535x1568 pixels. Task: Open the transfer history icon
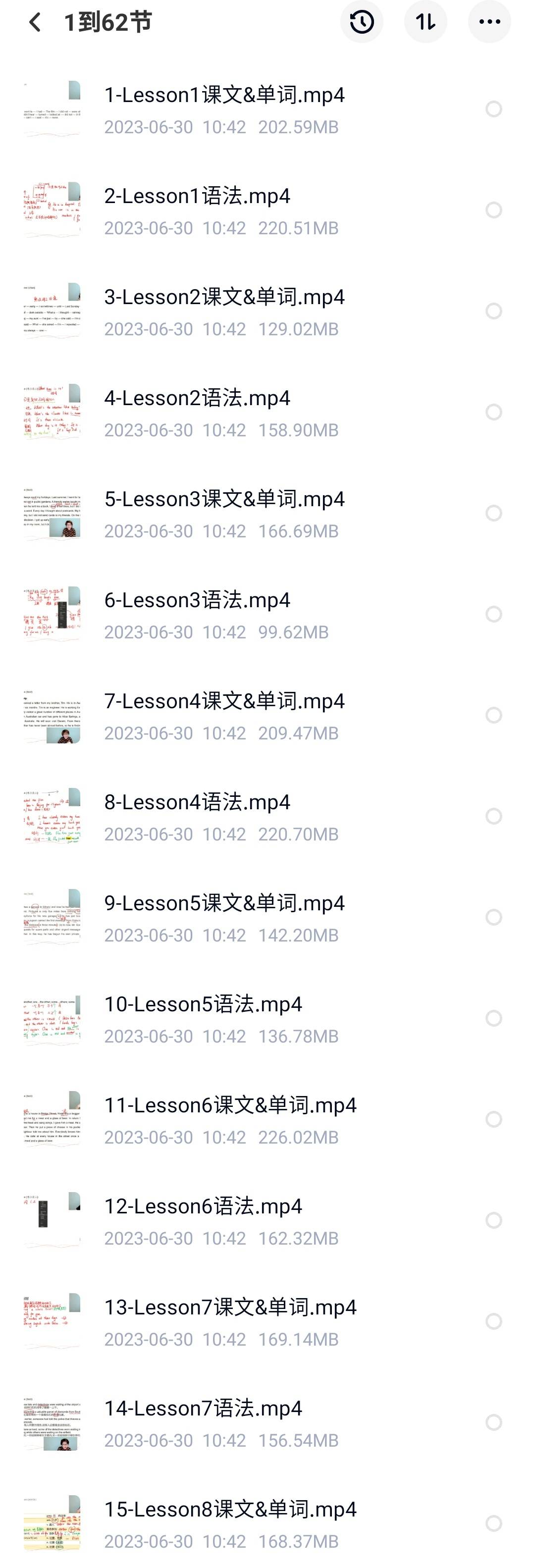click(362, 21)
